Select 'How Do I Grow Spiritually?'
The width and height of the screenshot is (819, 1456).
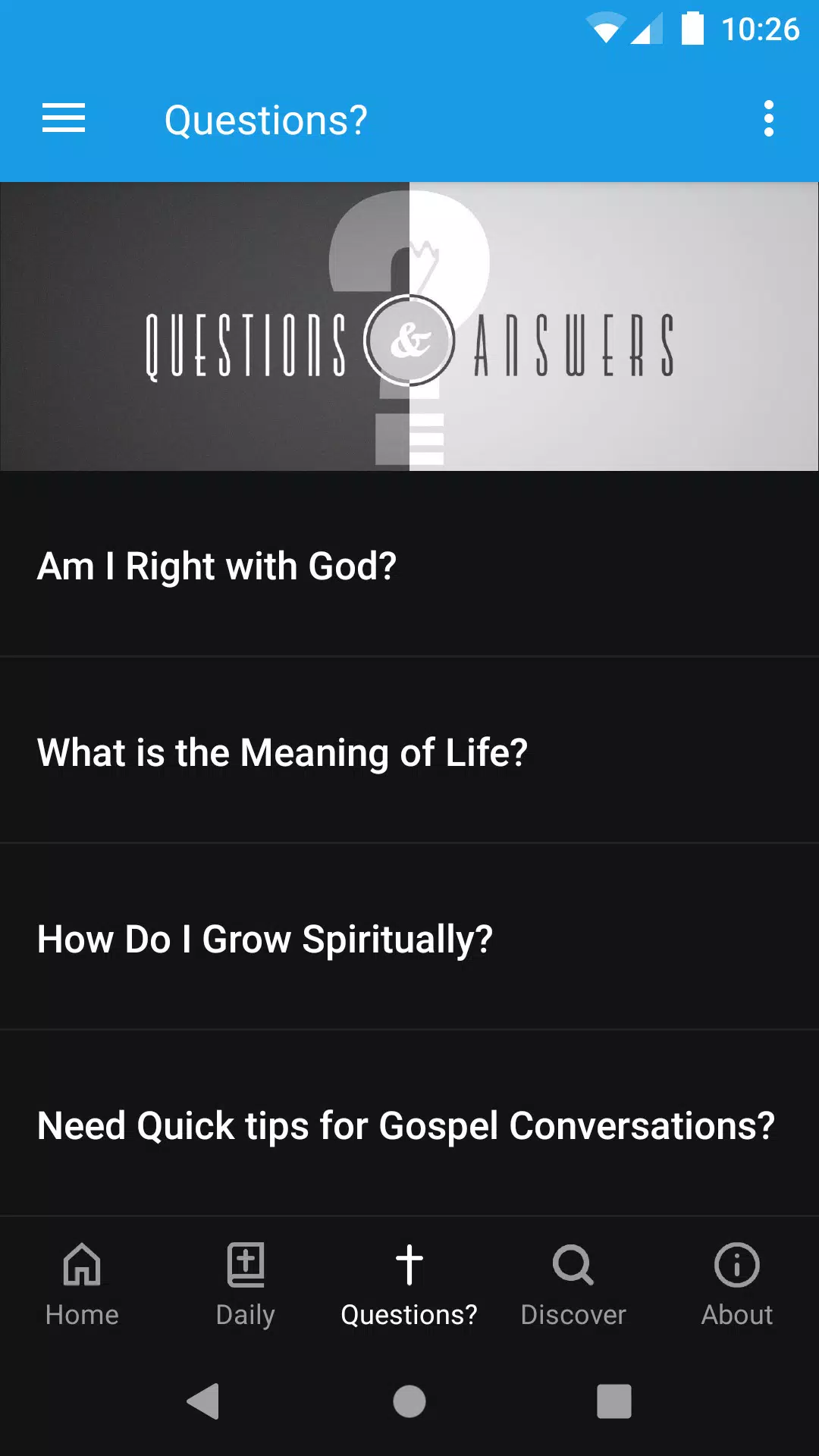(x=409, y=937)
